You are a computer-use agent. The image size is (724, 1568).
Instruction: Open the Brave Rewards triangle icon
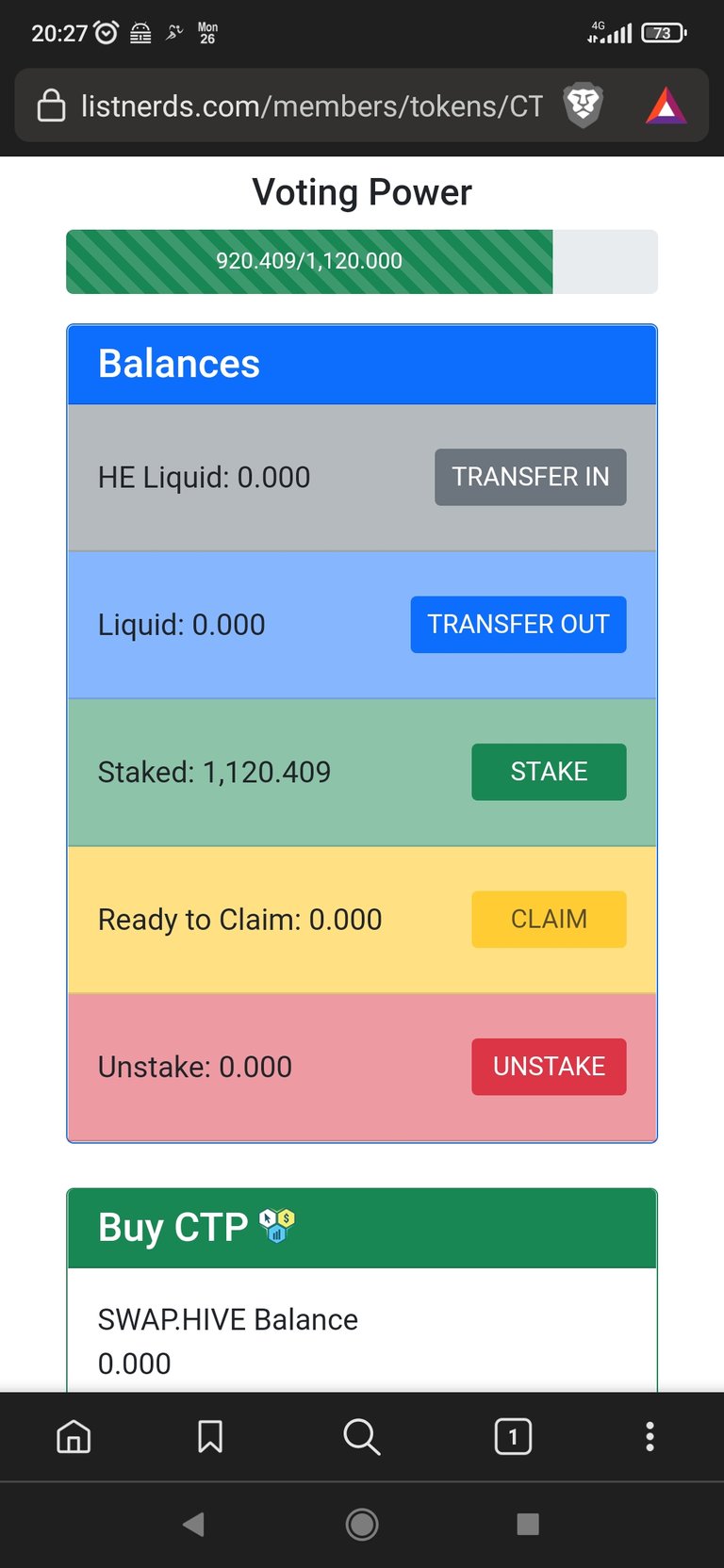tap(666, 106)
